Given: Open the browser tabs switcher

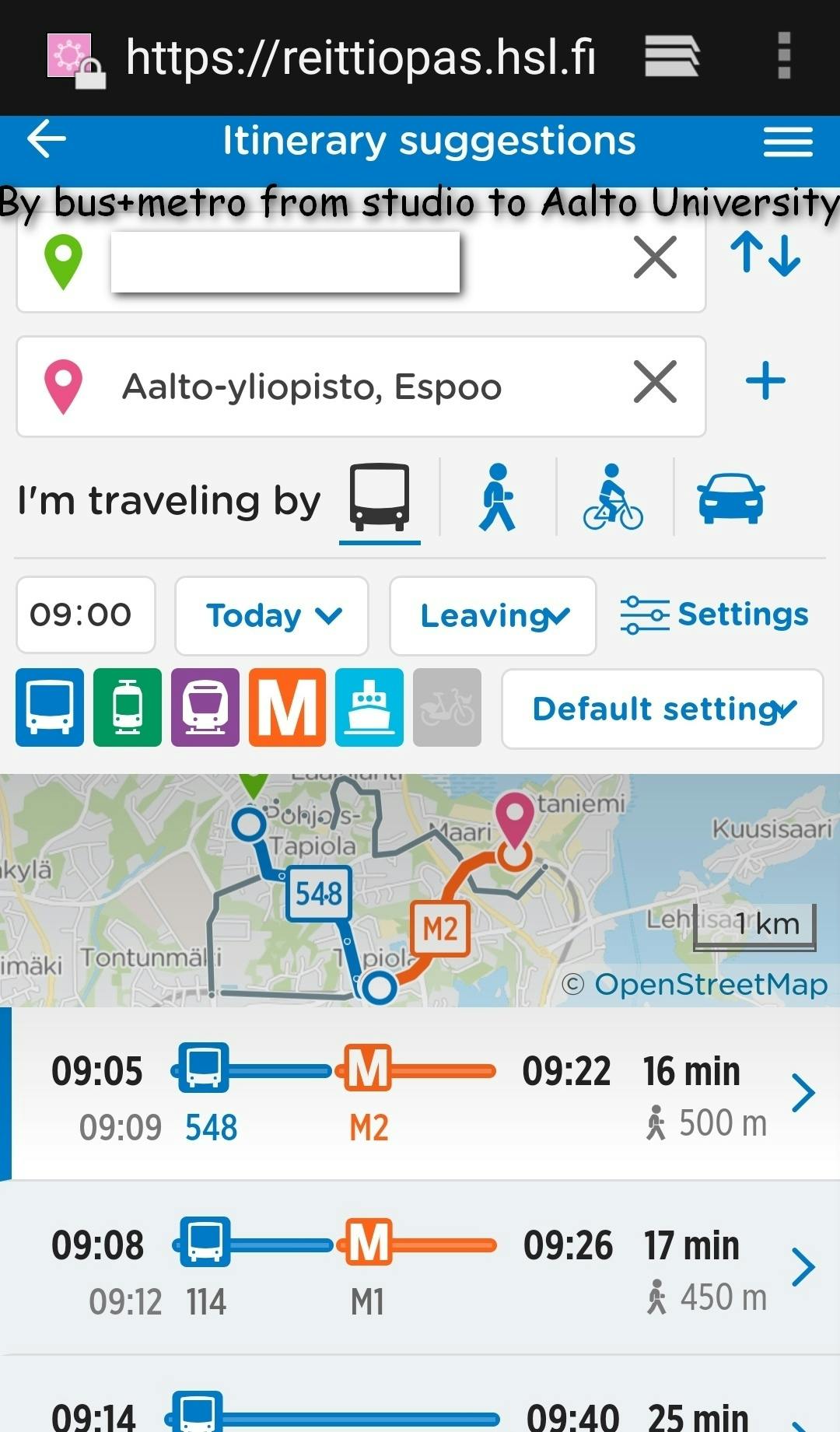Looking at the screenshot, I should [671, 56].
